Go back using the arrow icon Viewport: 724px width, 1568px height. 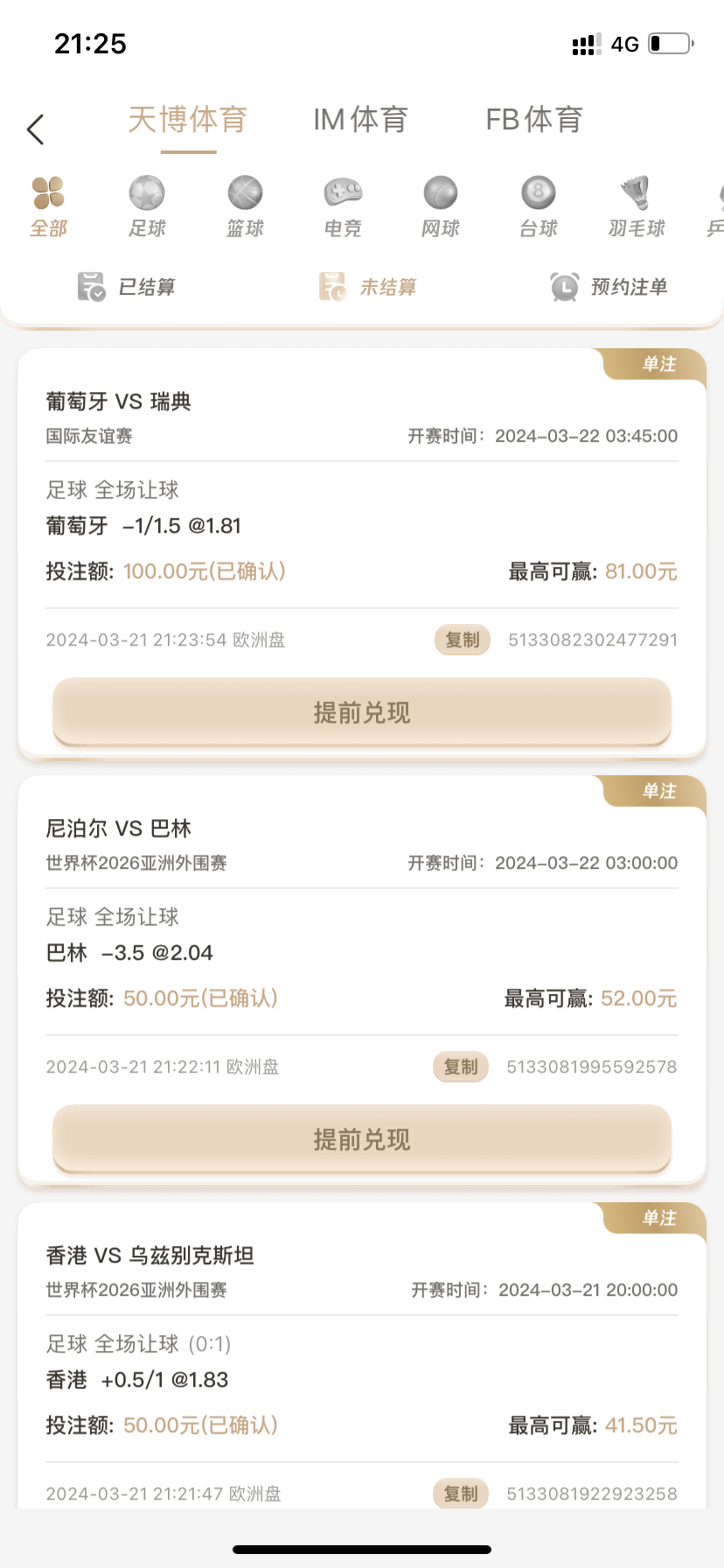pos(36,129)
